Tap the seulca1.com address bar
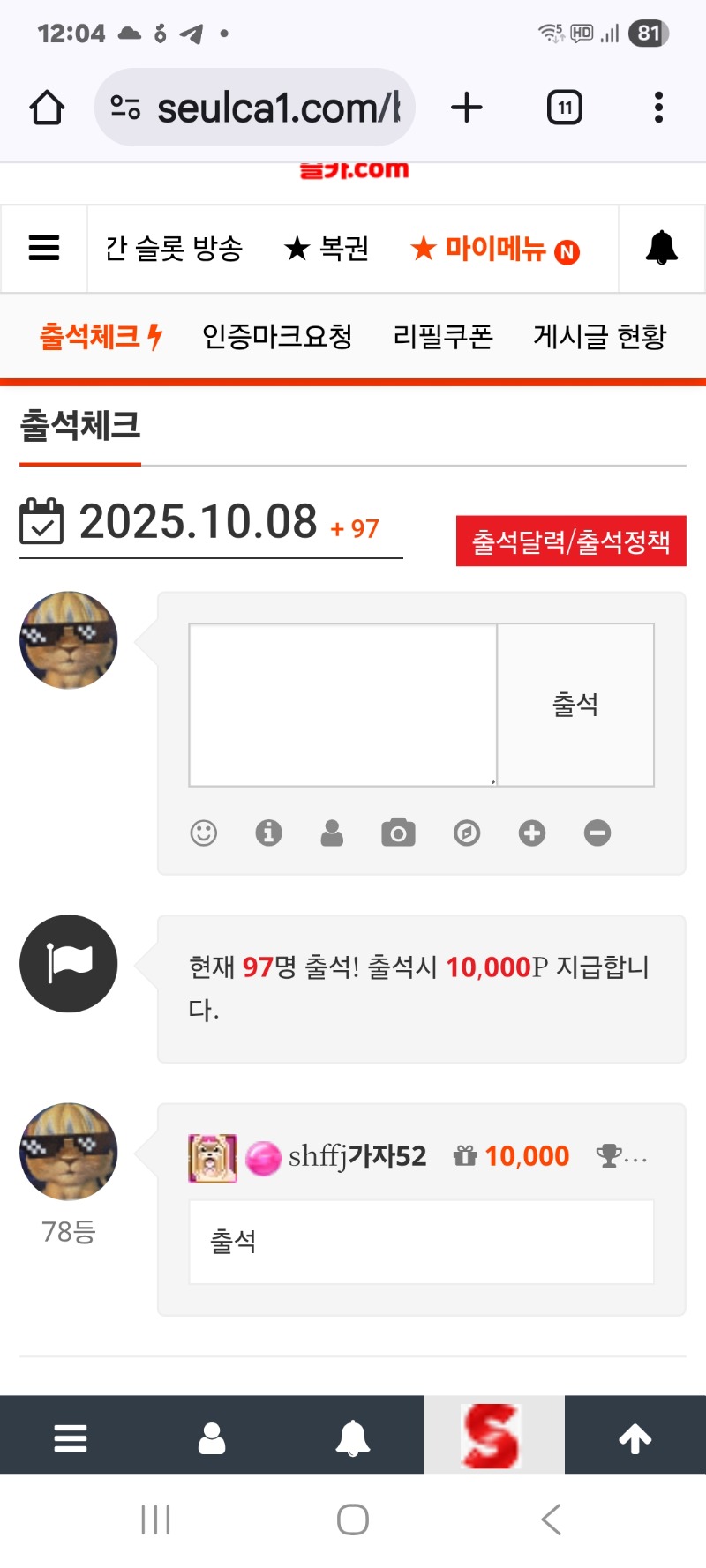Viewport: 706px width, 1568px height. click(256, 108)
